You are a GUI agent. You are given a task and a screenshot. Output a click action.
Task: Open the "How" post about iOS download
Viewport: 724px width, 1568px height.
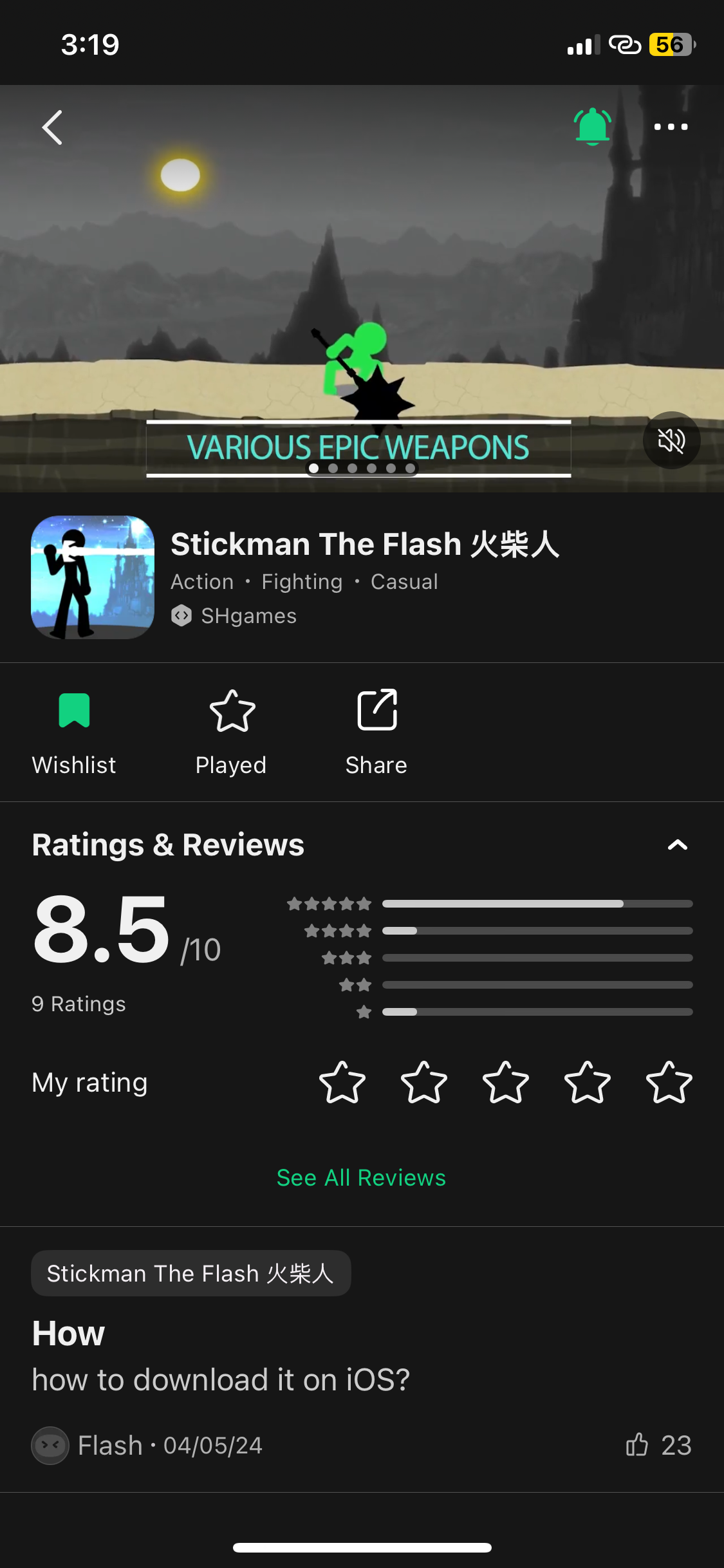(x=221, y=1379)
